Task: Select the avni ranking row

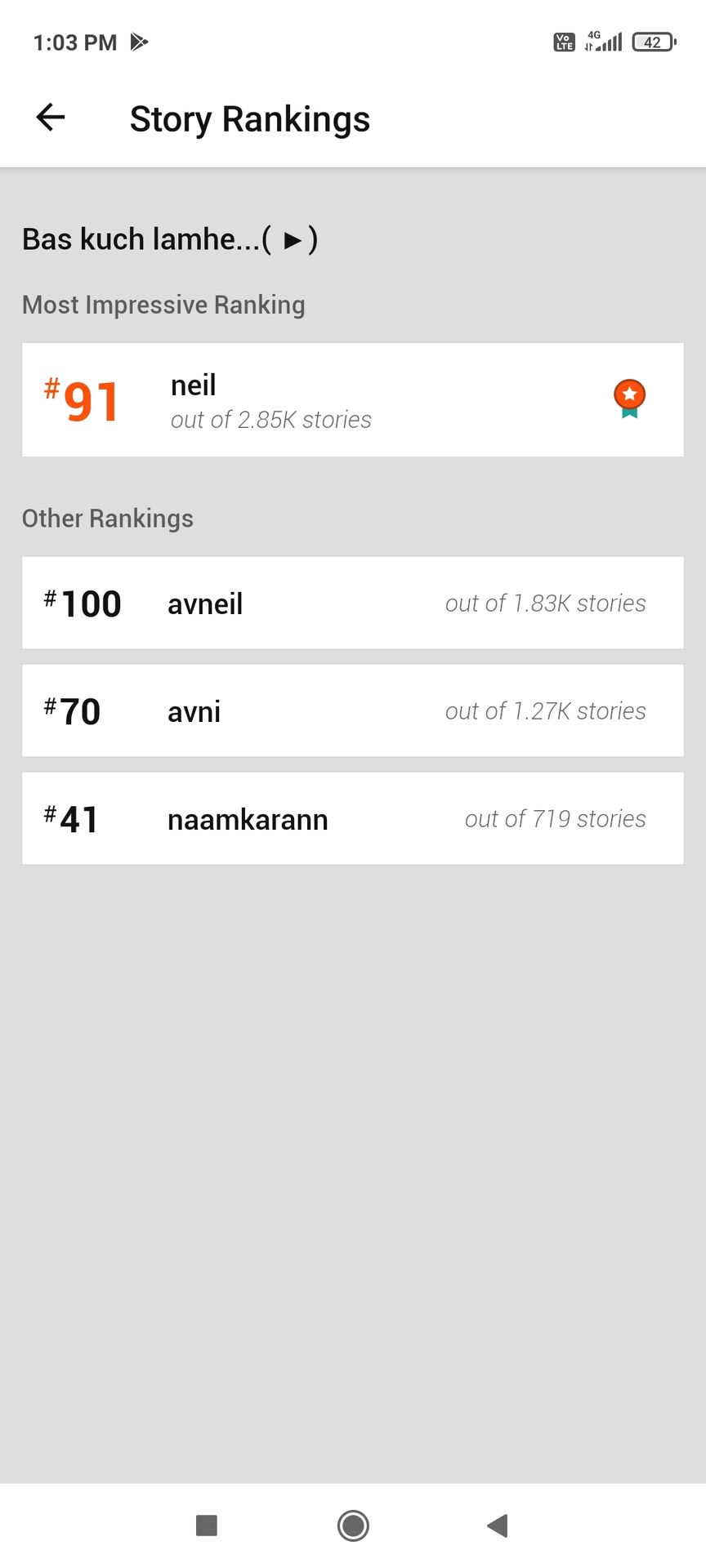Action: tap(353, 710)
